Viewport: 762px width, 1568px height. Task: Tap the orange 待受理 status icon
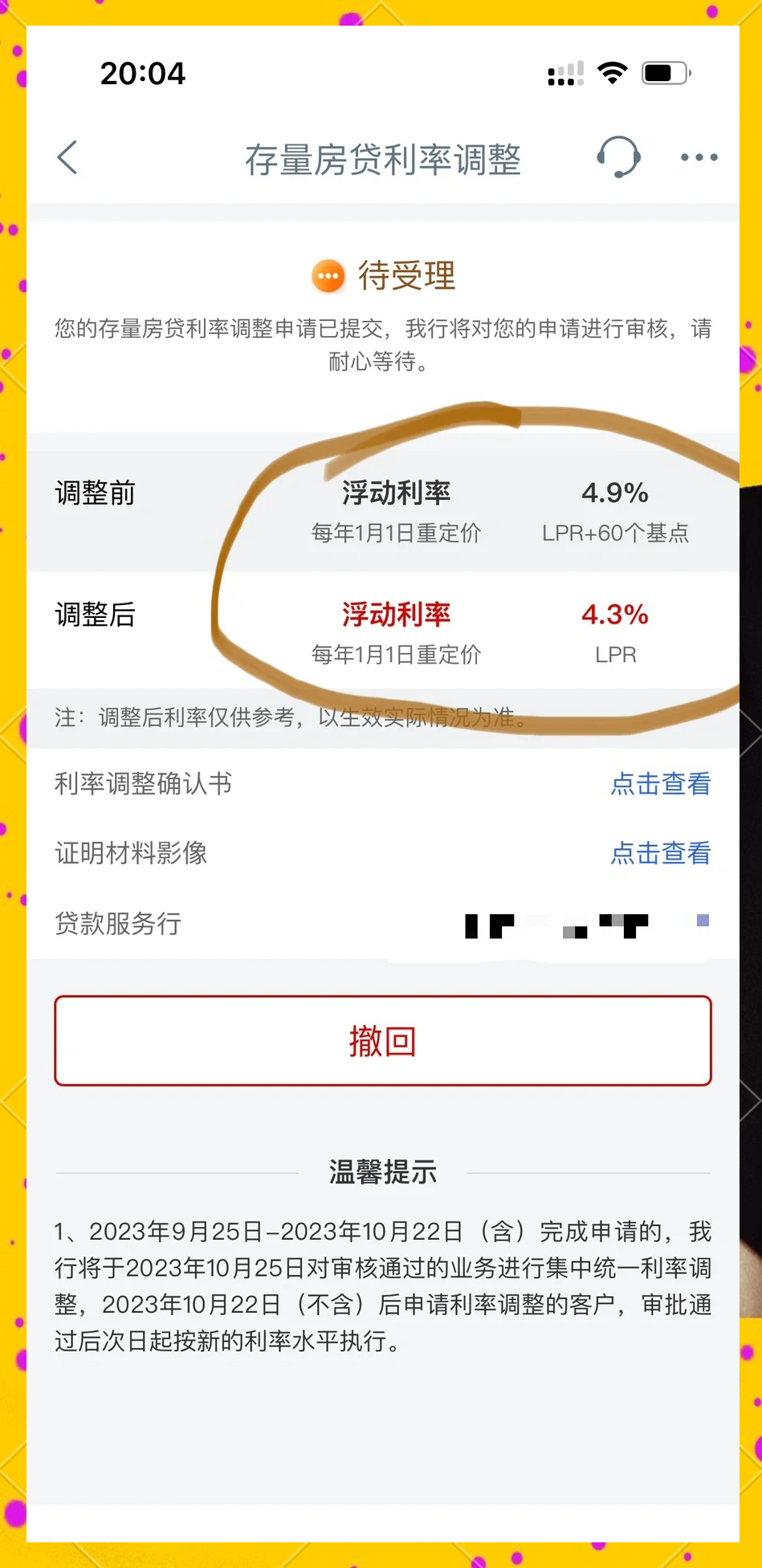coord(327,276)
